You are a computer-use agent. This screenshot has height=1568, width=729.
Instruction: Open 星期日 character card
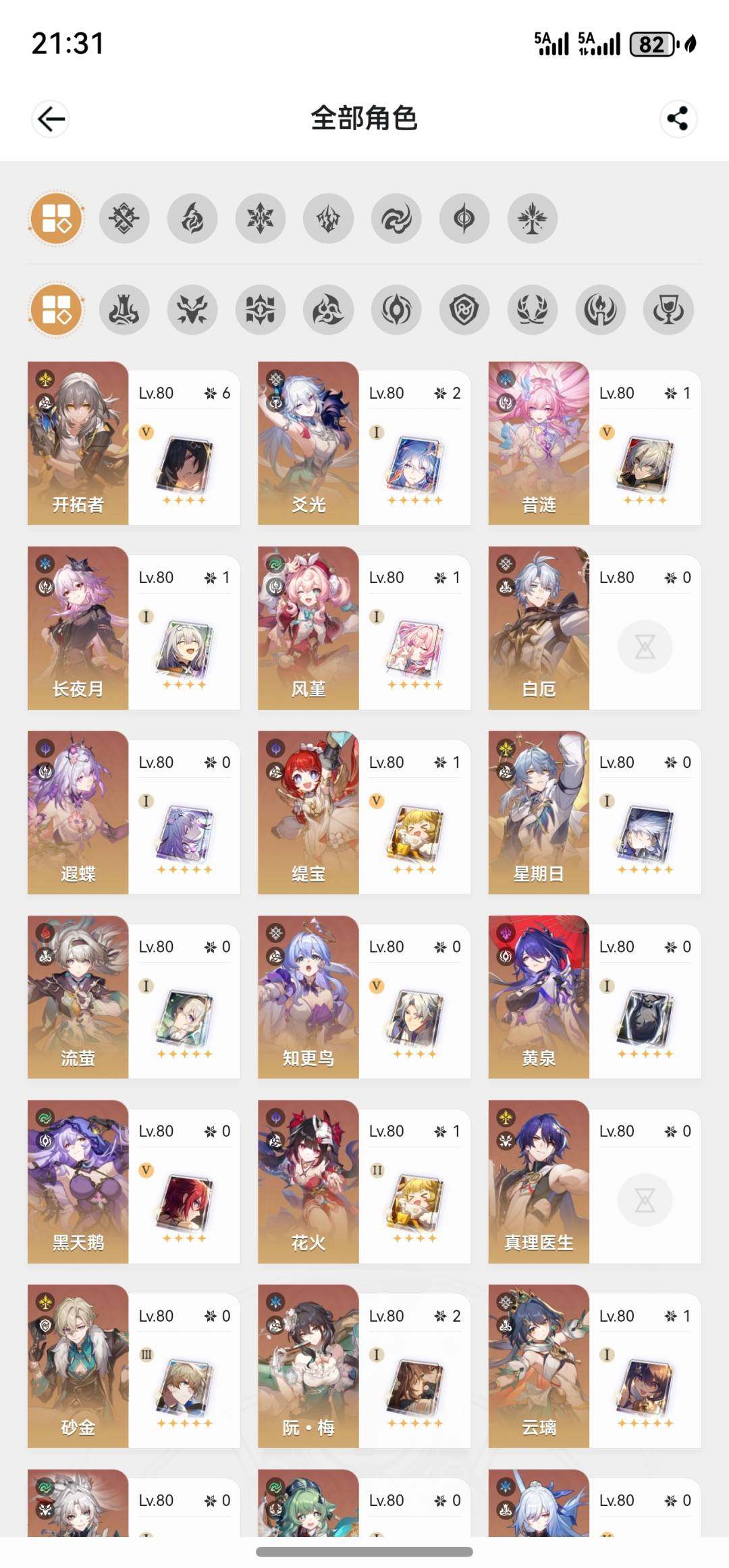coord(594,812)
